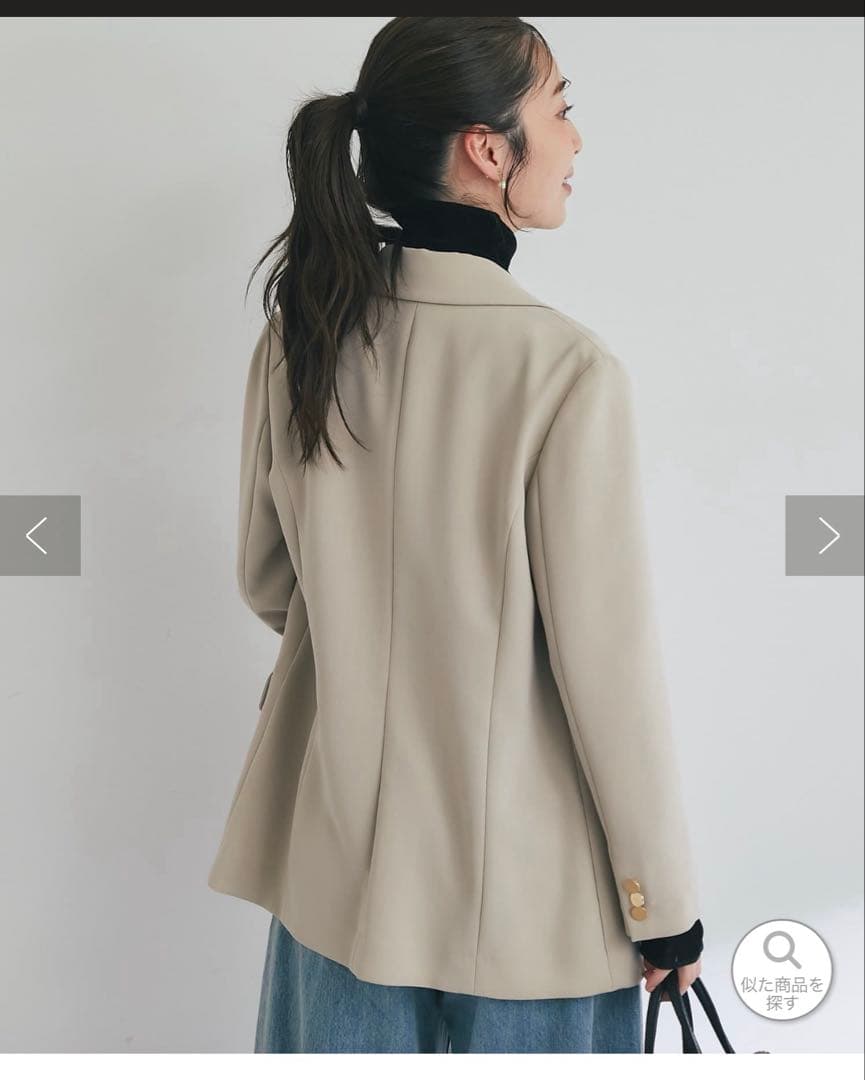Tap 似た商品を探す to find similar items

781,970
